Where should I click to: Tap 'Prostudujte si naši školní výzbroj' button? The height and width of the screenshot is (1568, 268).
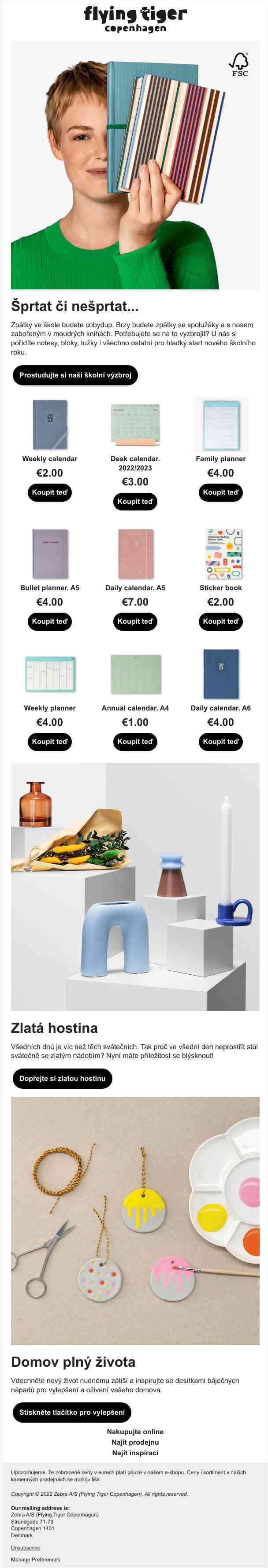[75, 375]
